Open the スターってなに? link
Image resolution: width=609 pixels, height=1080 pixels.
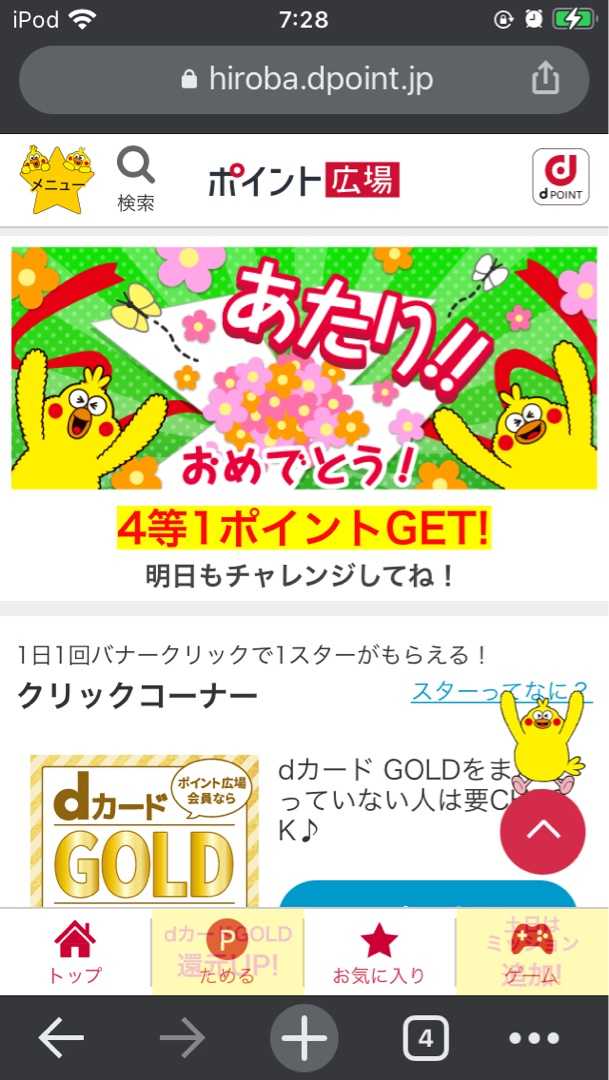coord(500,691)
